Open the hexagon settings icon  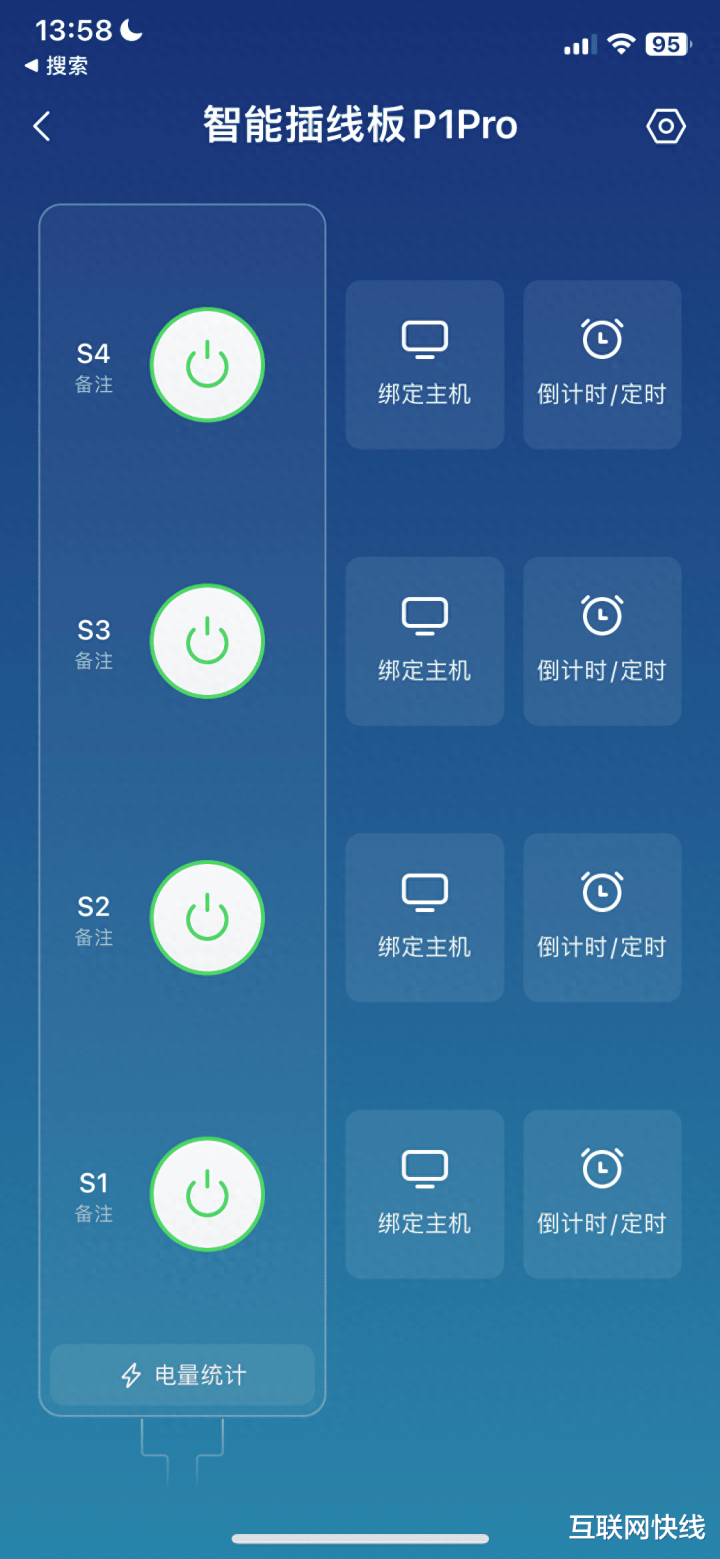tap(666, 127)
